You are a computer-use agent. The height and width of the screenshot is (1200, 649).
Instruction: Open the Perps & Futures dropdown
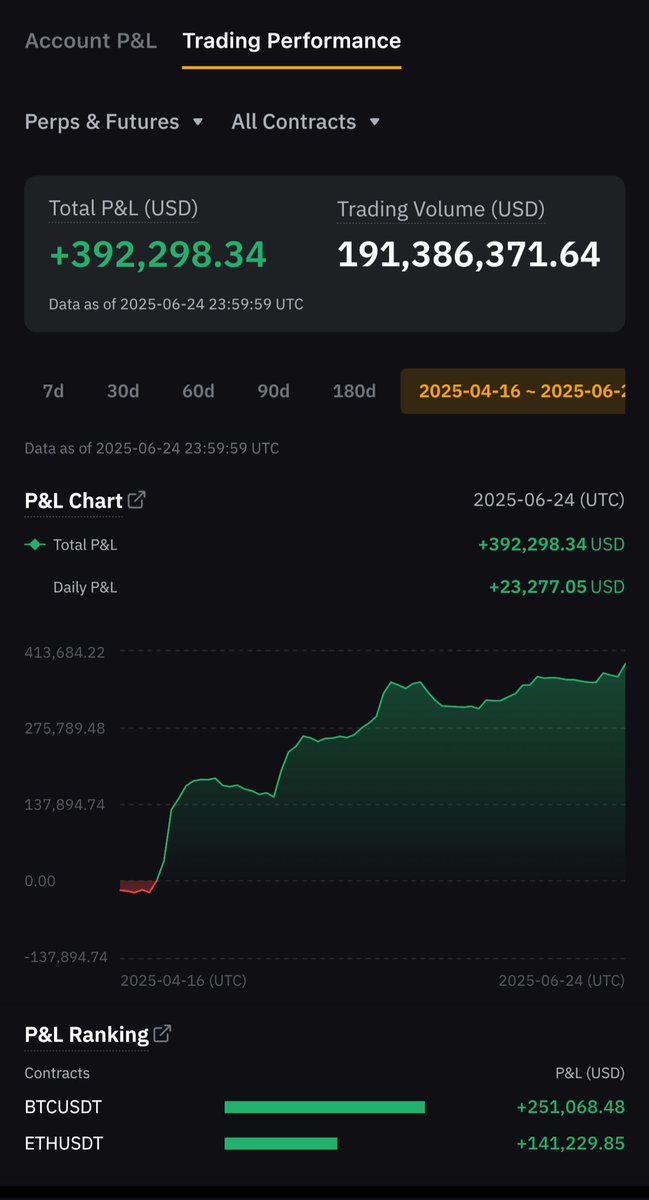[x=114, y=122]
